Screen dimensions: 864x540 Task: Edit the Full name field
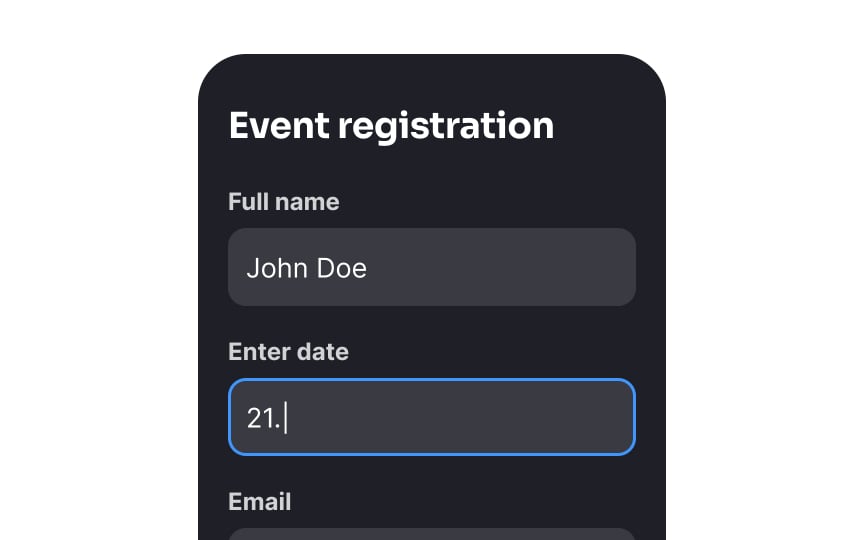click(x=431, y=267)
